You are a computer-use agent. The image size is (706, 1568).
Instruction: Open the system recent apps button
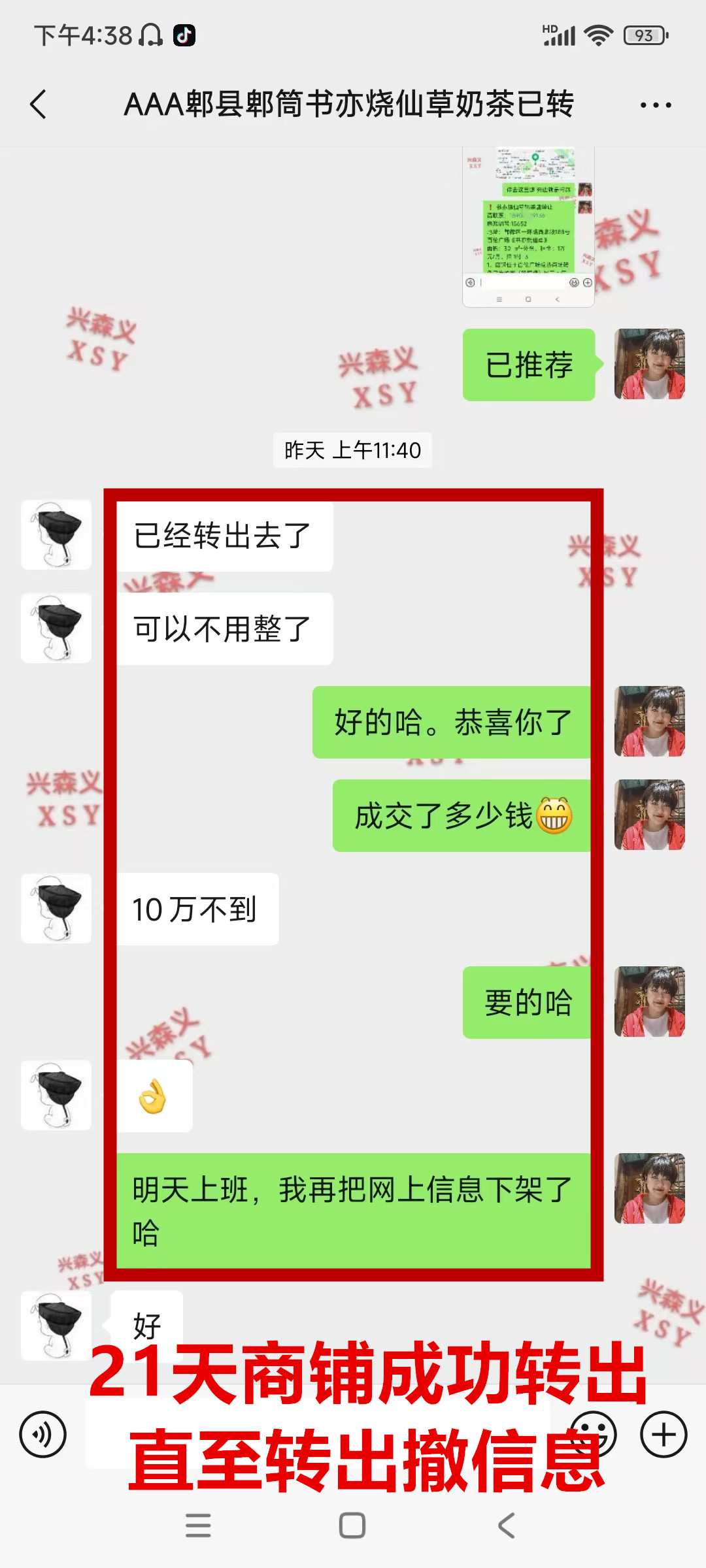pos(198,1526)
